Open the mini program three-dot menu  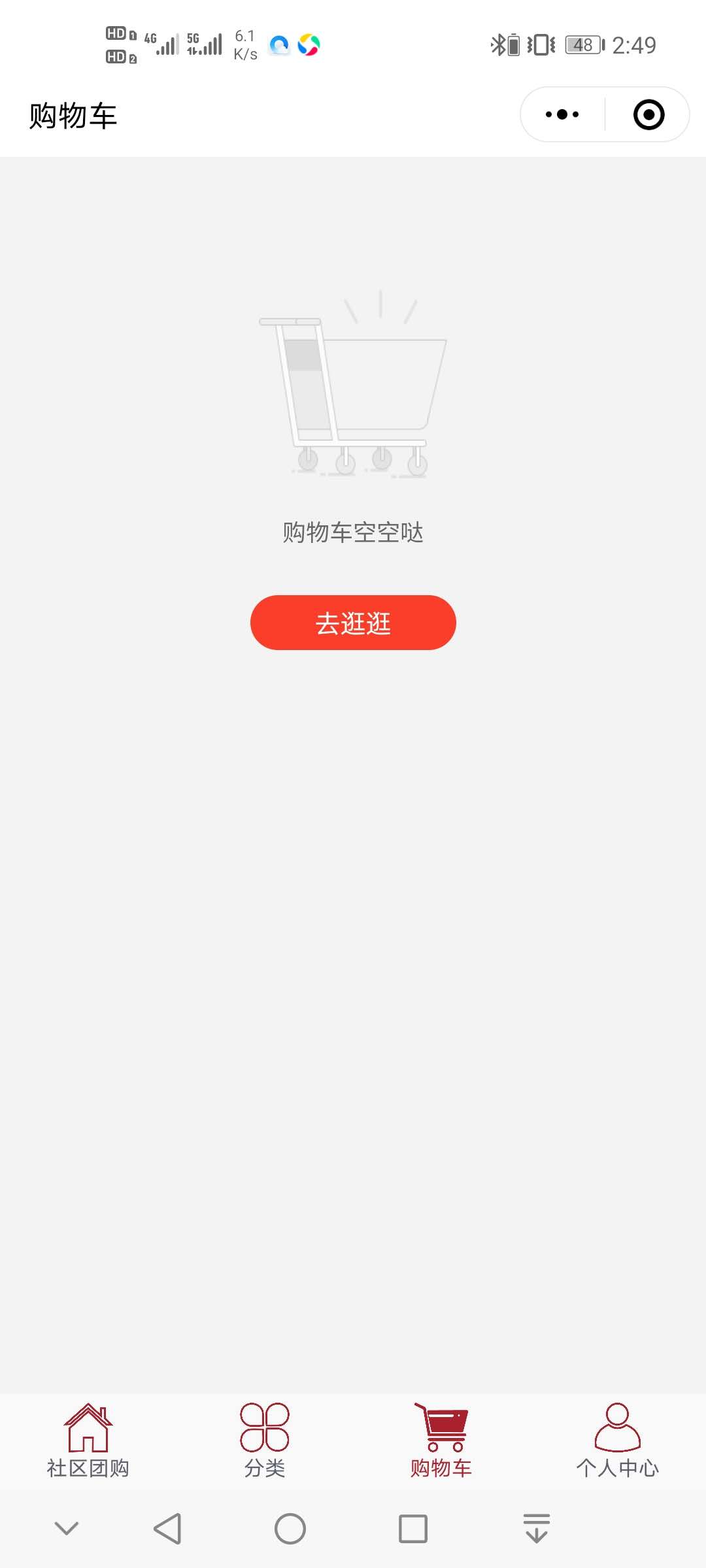pos(562,114)
